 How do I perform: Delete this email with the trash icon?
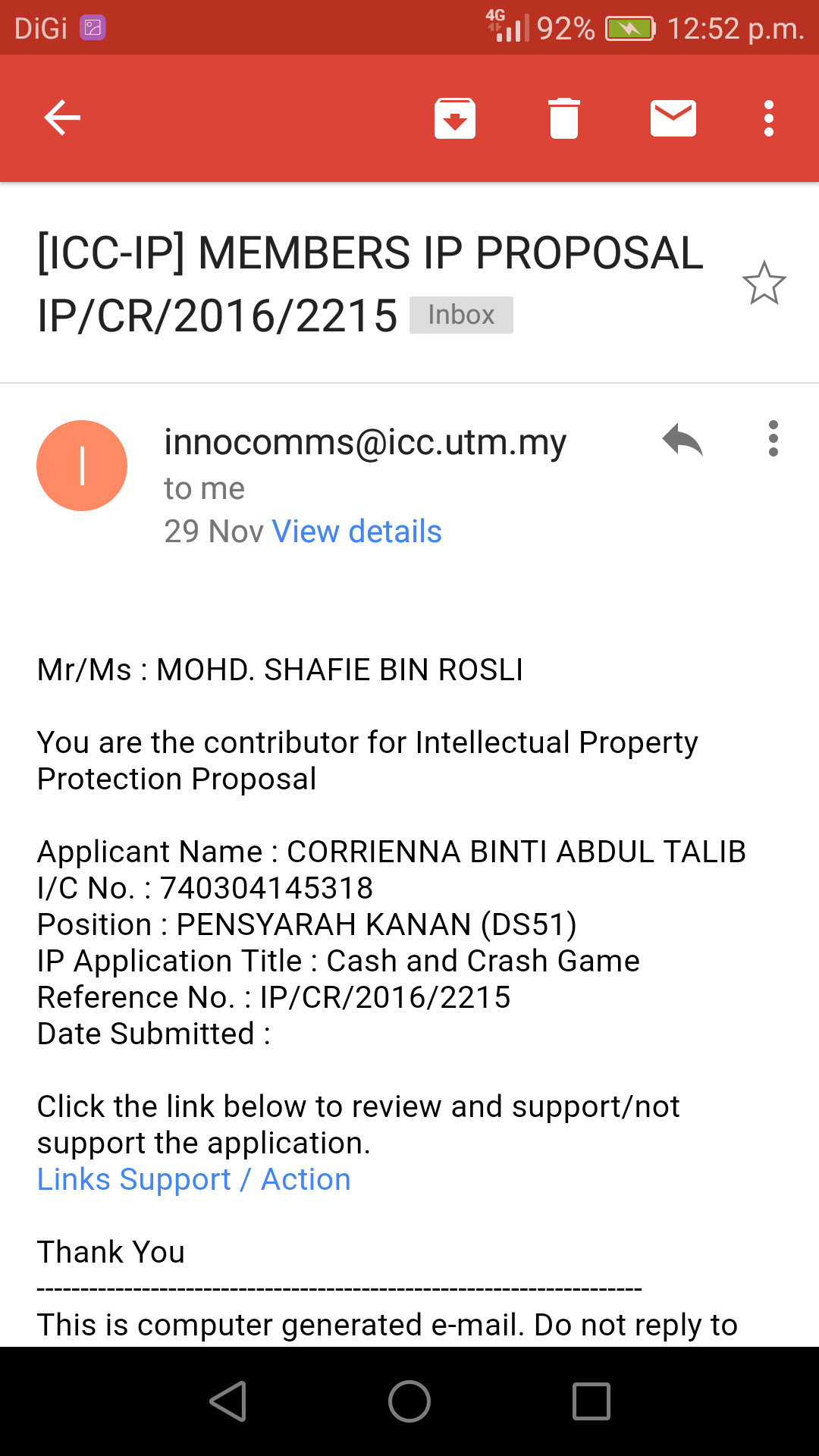coord(564,118)
